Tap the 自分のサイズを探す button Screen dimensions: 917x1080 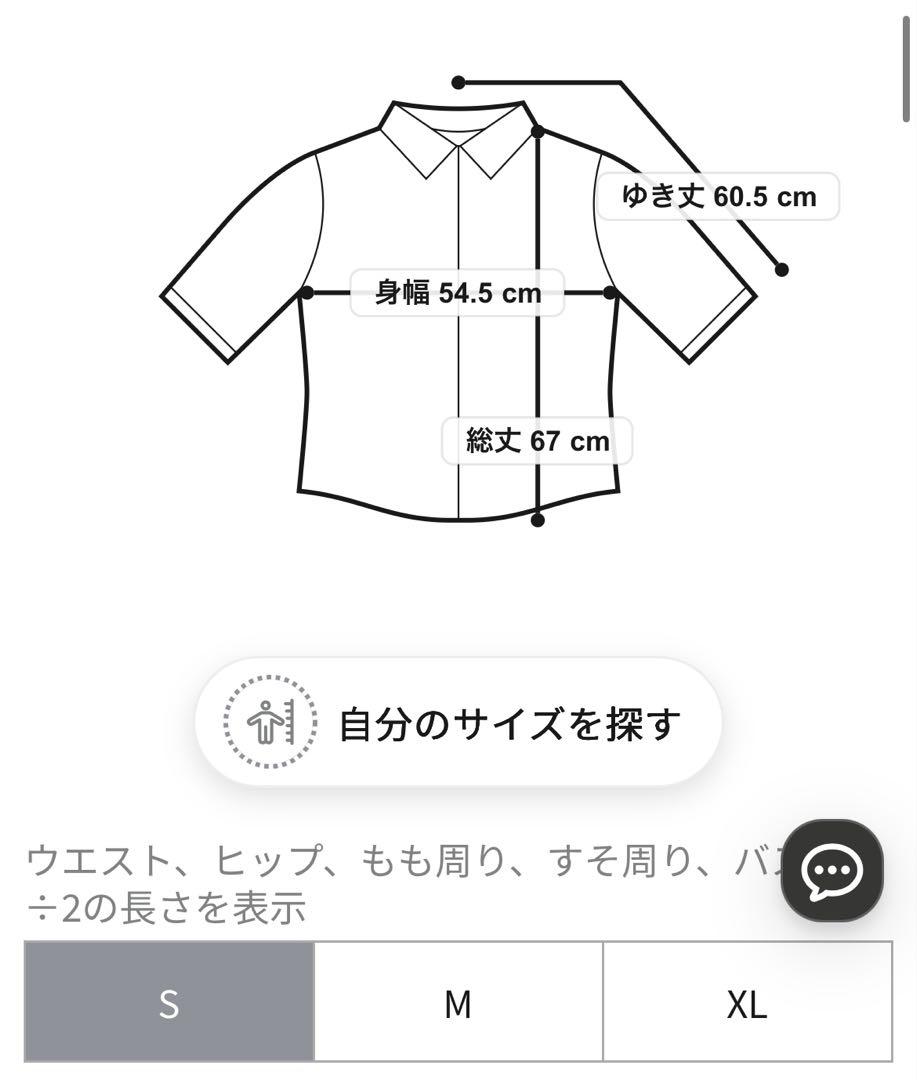point(458,722)
